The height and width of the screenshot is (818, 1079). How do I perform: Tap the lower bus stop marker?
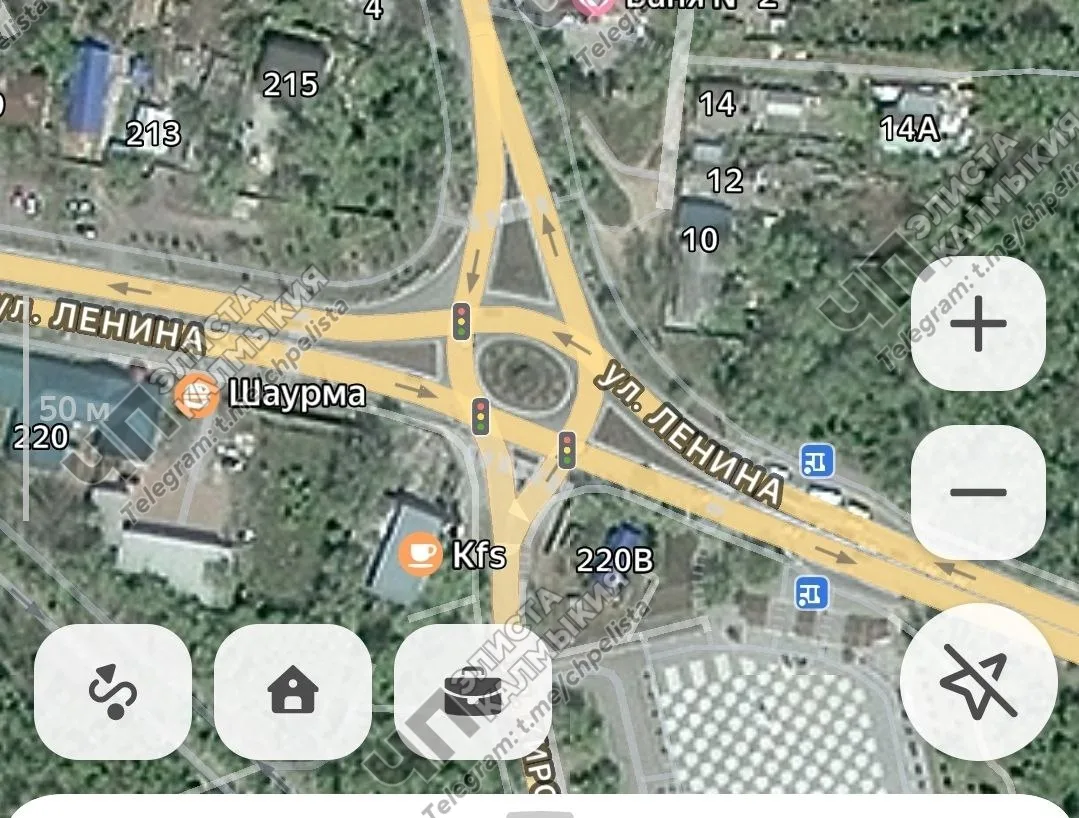click(x=812, y=593)
